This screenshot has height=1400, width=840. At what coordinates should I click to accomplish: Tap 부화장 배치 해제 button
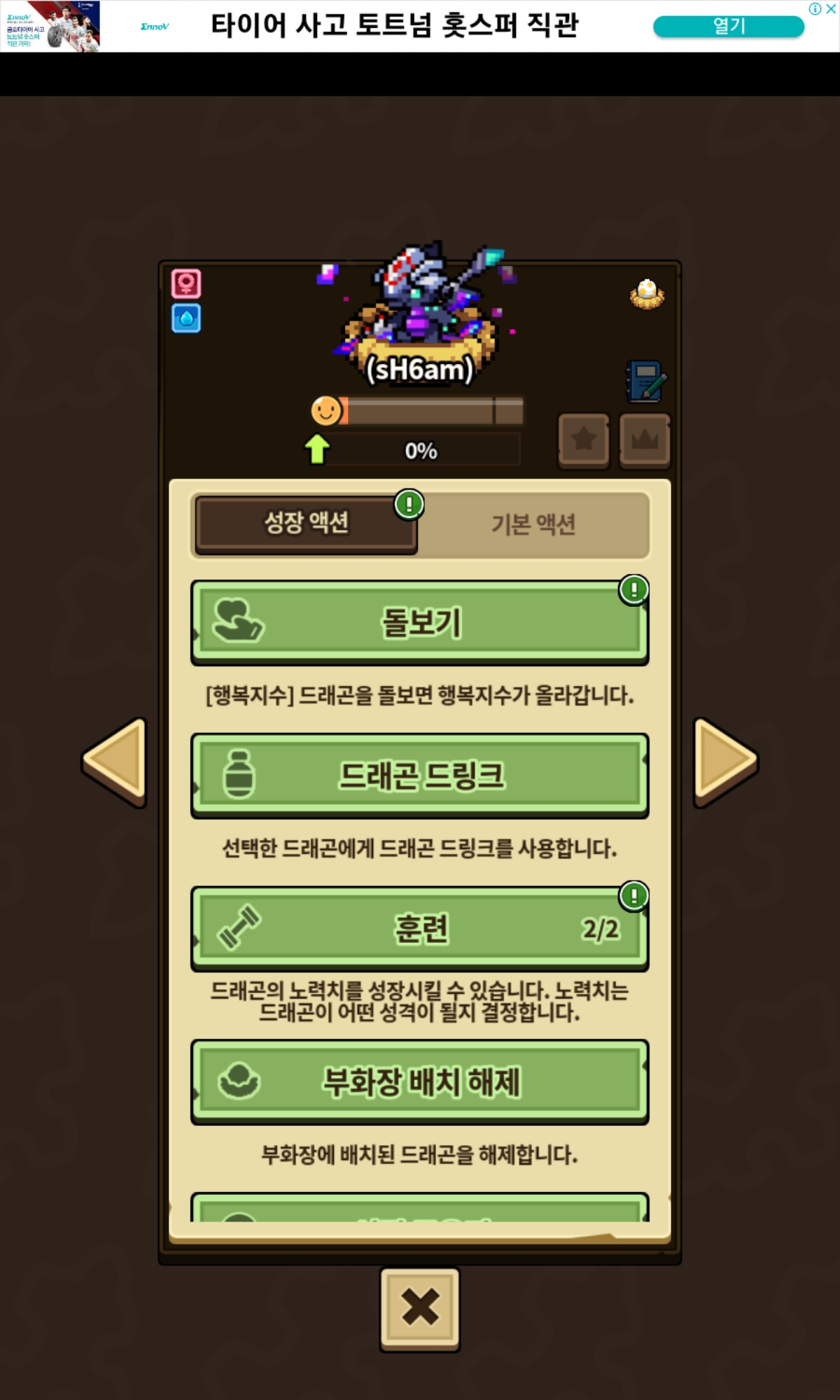click(x=420, y=1082)
